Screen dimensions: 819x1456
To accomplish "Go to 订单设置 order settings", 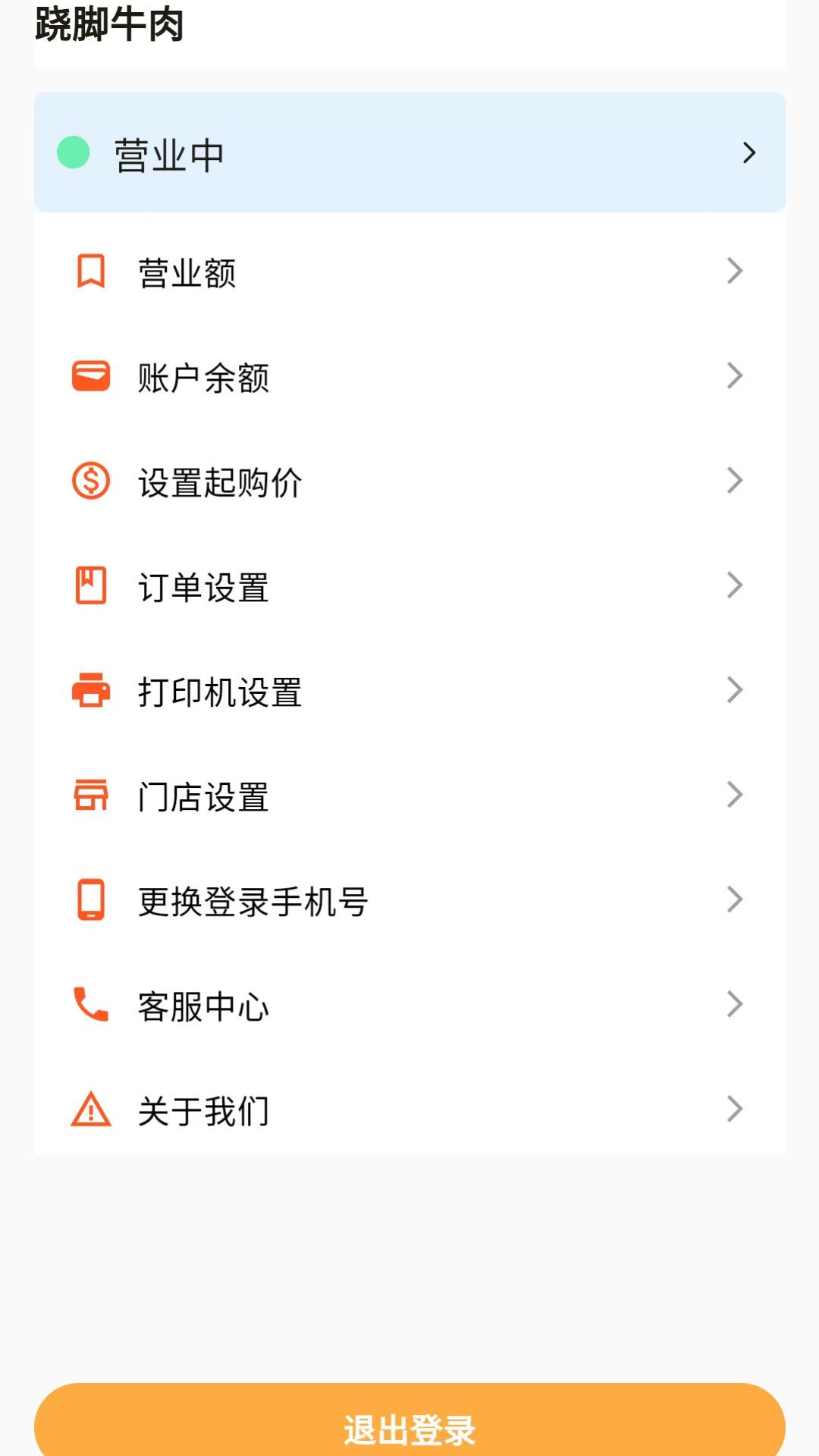I will point(409,586).
